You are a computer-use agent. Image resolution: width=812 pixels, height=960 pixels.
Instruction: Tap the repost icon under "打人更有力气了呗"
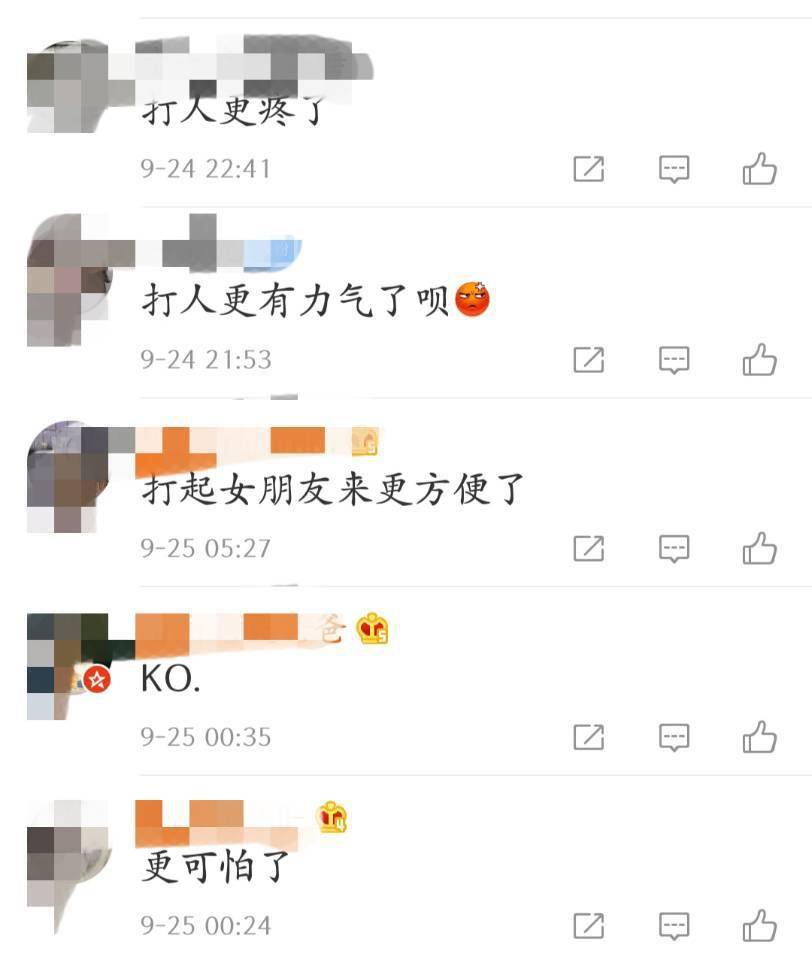[x=589, y=359]
